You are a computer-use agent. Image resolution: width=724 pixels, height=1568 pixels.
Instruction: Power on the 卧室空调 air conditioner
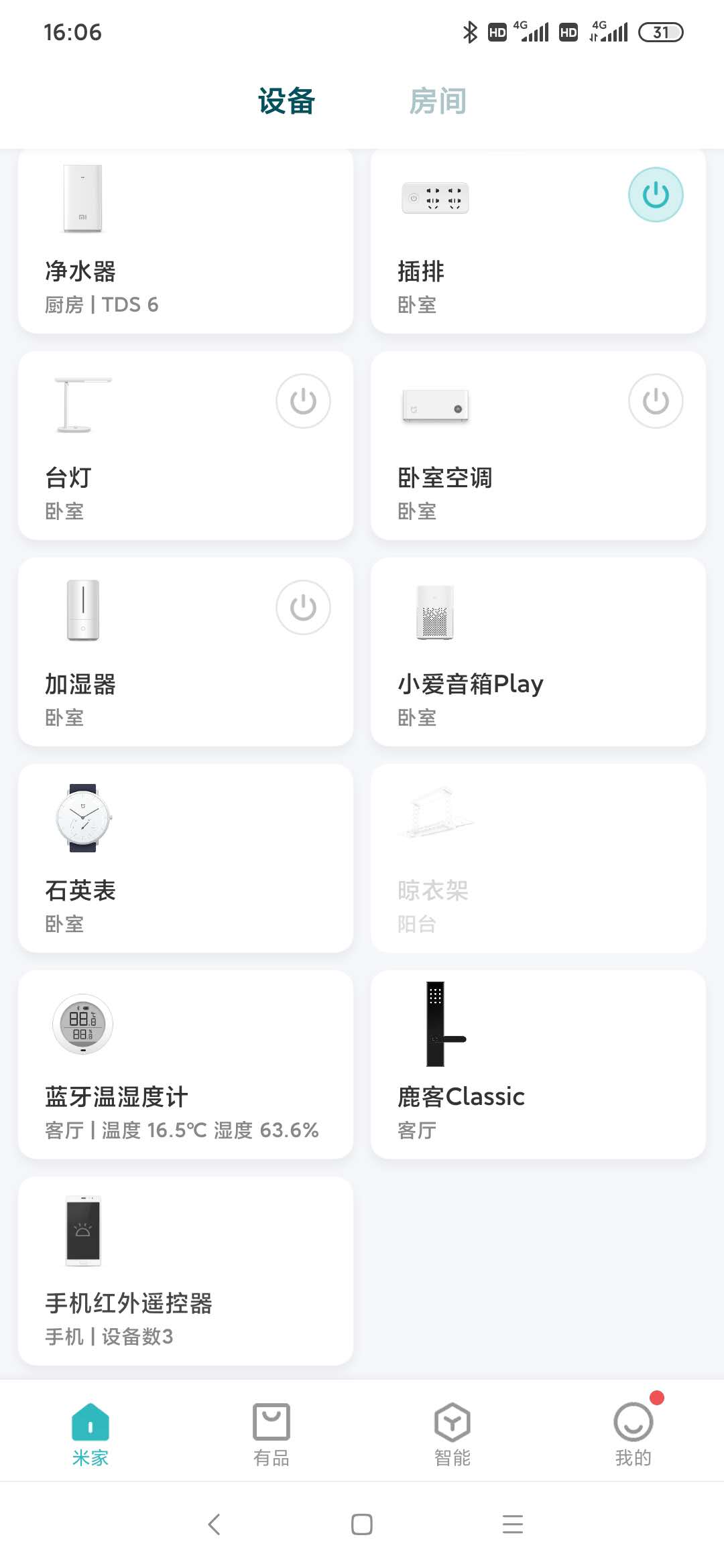(x=656, y=401)
